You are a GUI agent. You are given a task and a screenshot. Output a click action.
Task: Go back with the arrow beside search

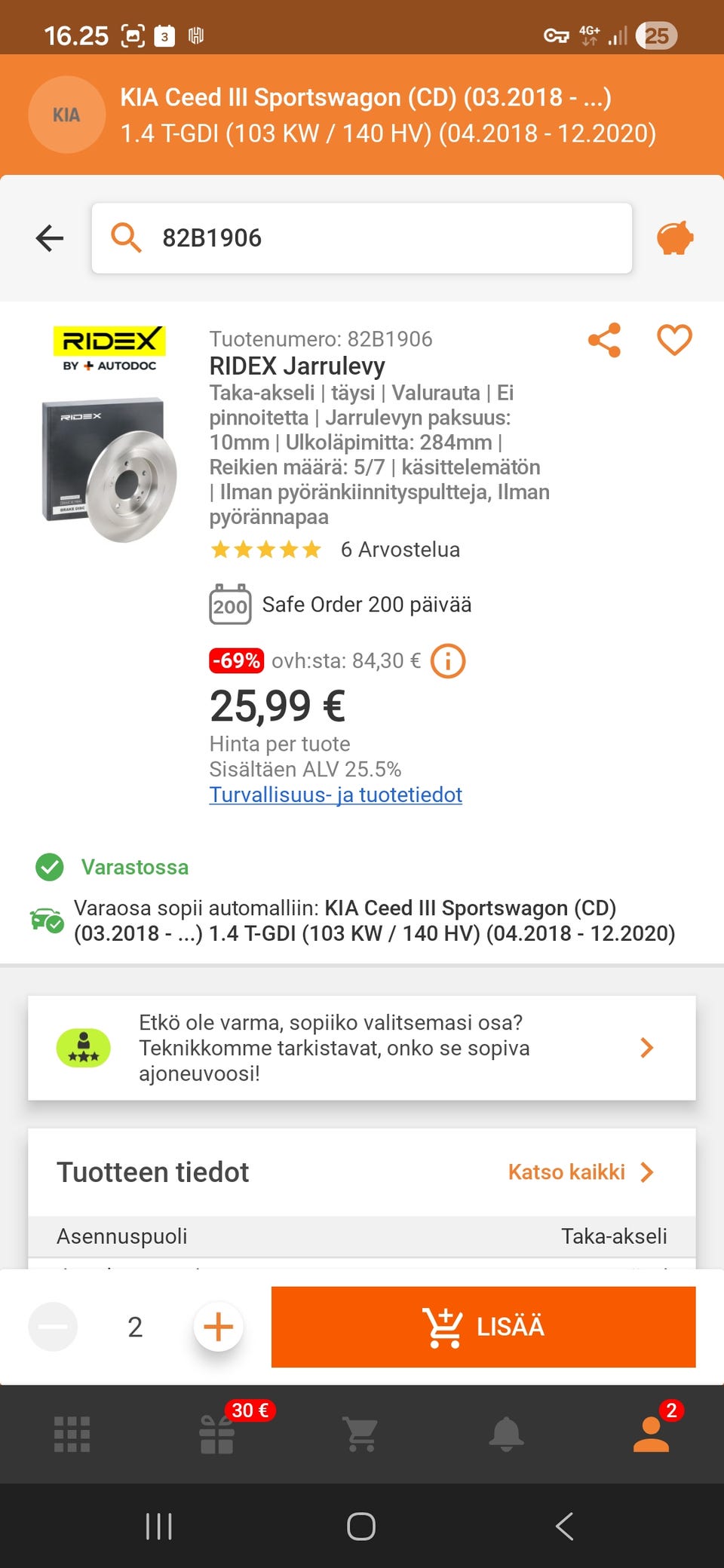click(50, 238)
